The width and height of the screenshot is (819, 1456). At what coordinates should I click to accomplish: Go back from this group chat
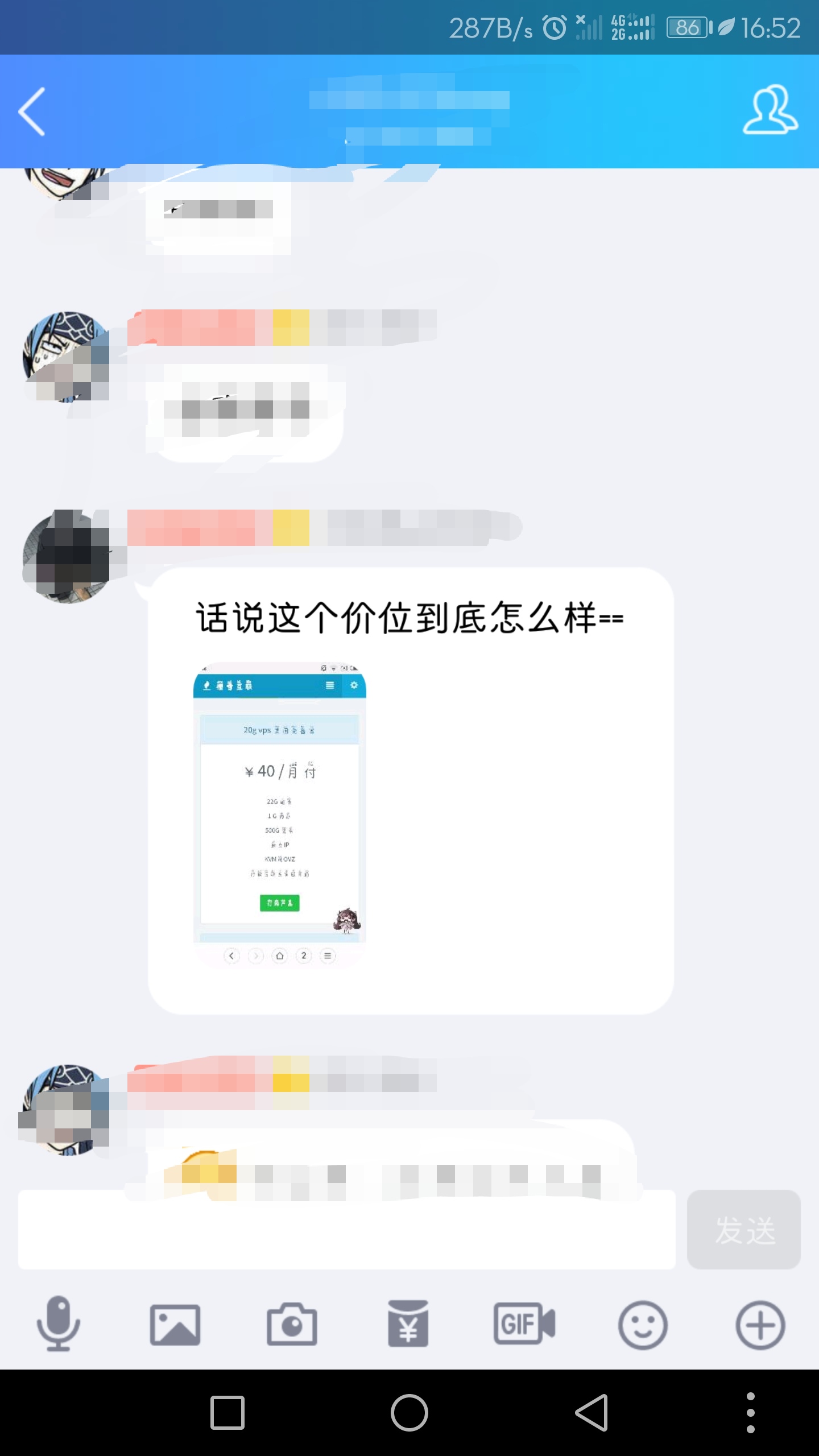coord(32,111)
